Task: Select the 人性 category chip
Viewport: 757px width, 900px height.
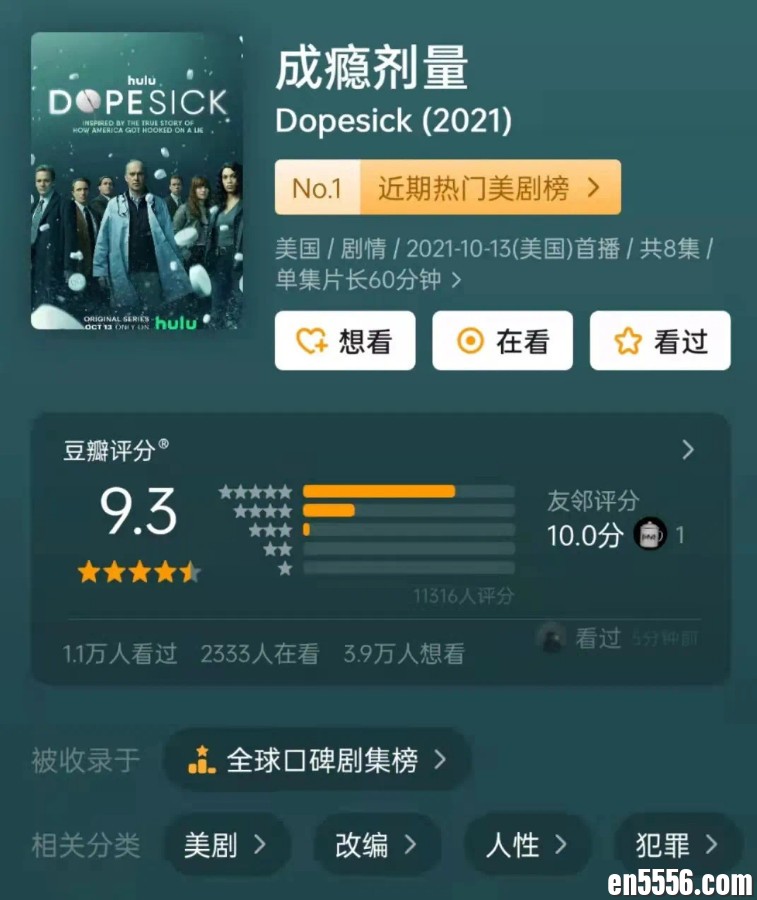Action: 526,845
